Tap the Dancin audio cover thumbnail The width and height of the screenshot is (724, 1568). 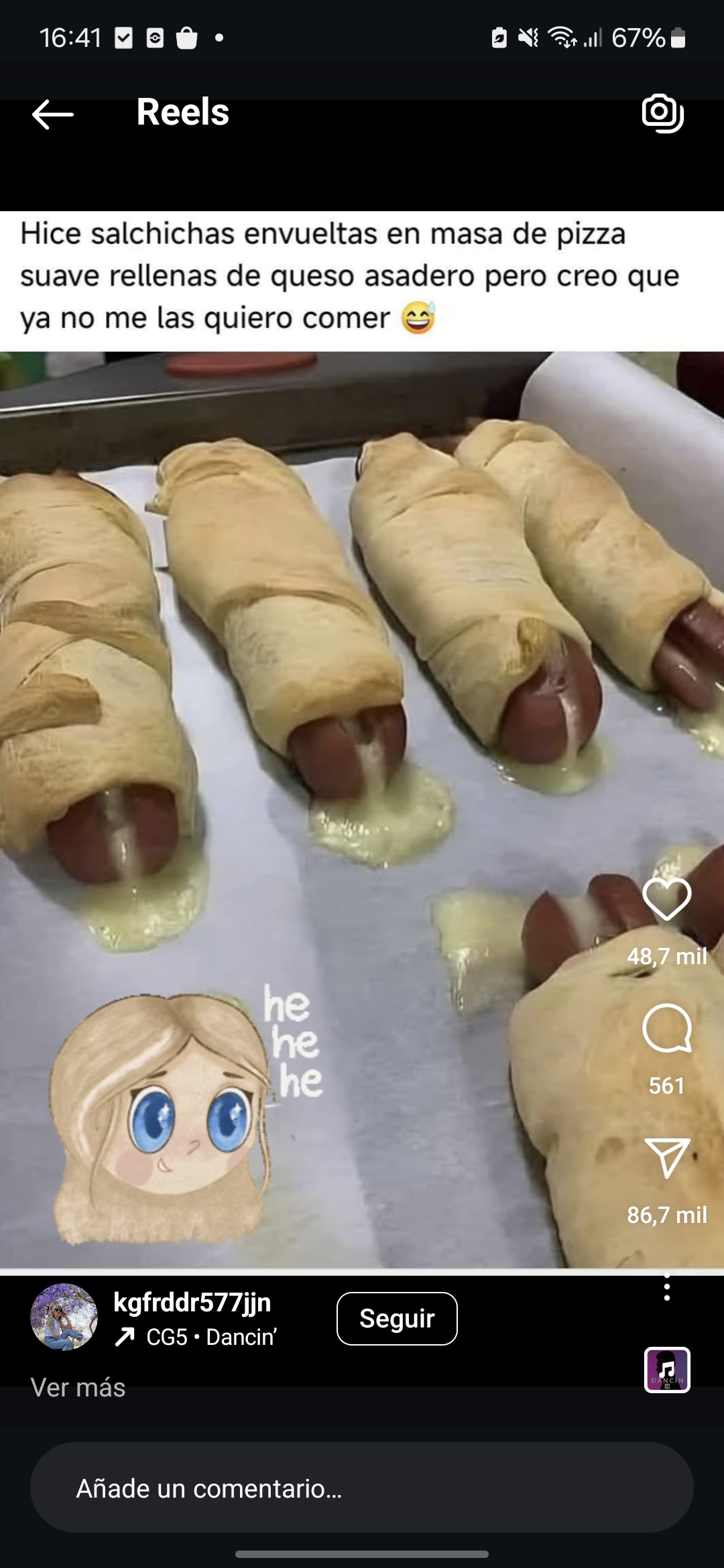[x=667, y=1370]
